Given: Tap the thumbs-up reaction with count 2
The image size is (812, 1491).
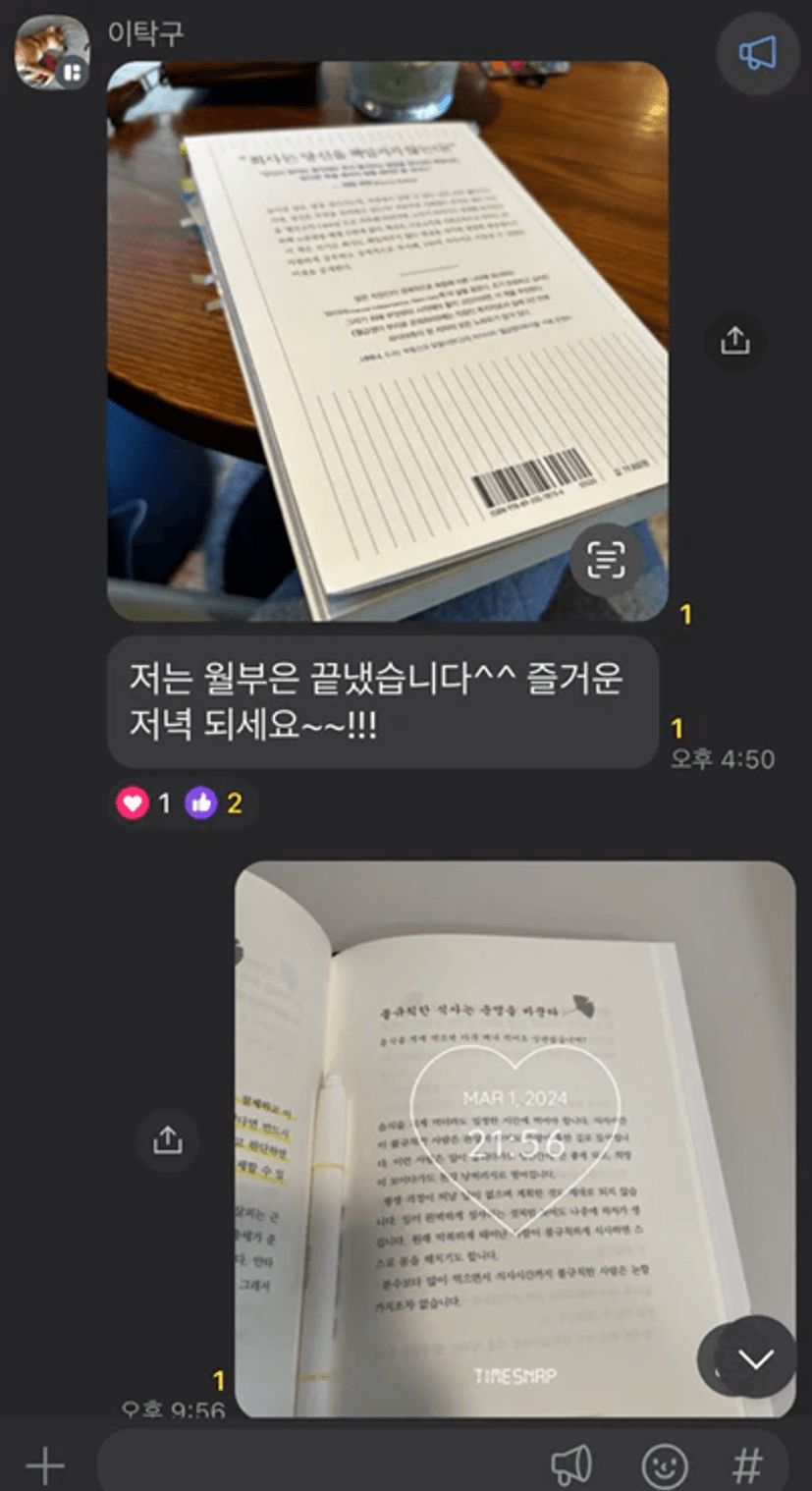Looking at the screenshot, I should point(214,803).
